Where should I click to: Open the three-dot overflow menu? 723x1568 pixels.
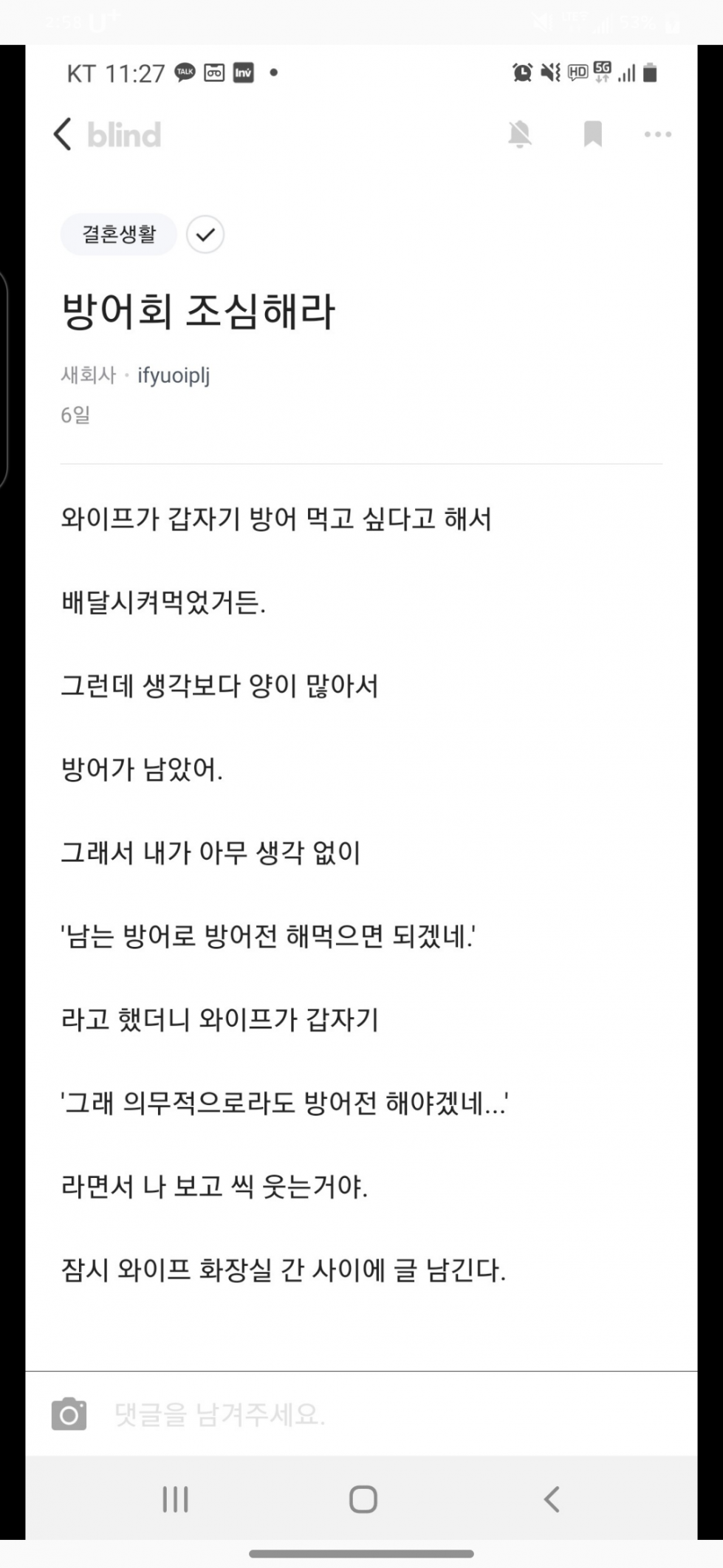[657, 134]
